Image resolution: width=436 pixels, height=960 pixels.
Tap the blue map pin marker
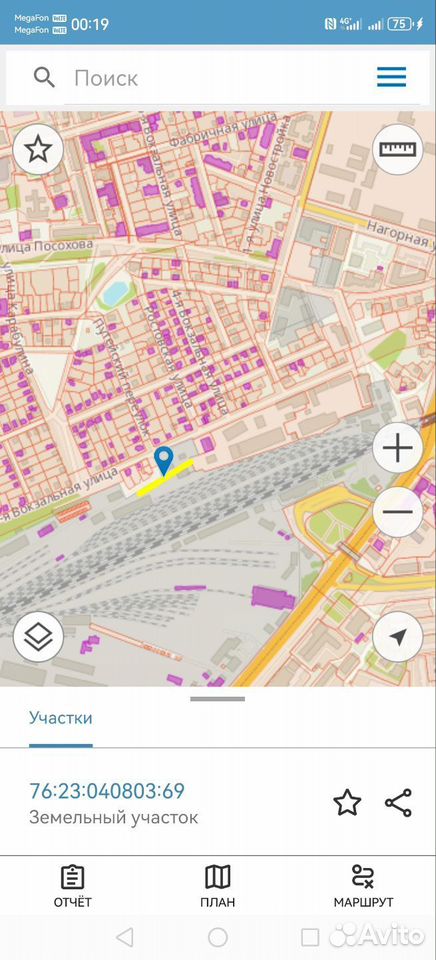click(x=164, y=461)
